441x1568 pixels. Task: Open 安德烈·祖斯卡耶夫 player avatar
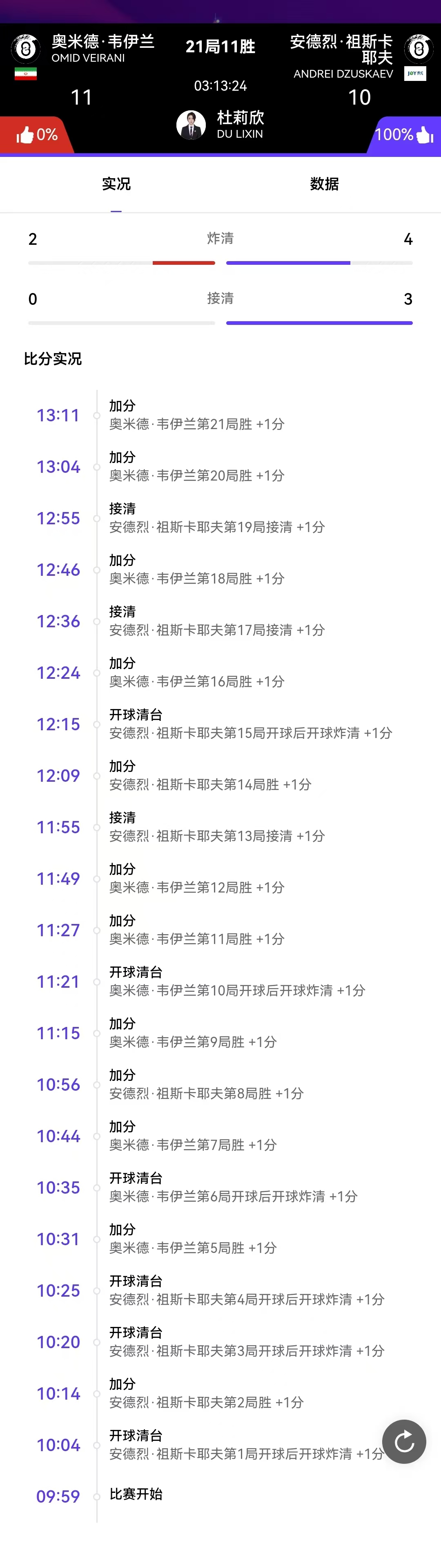(x=419, y=49)
